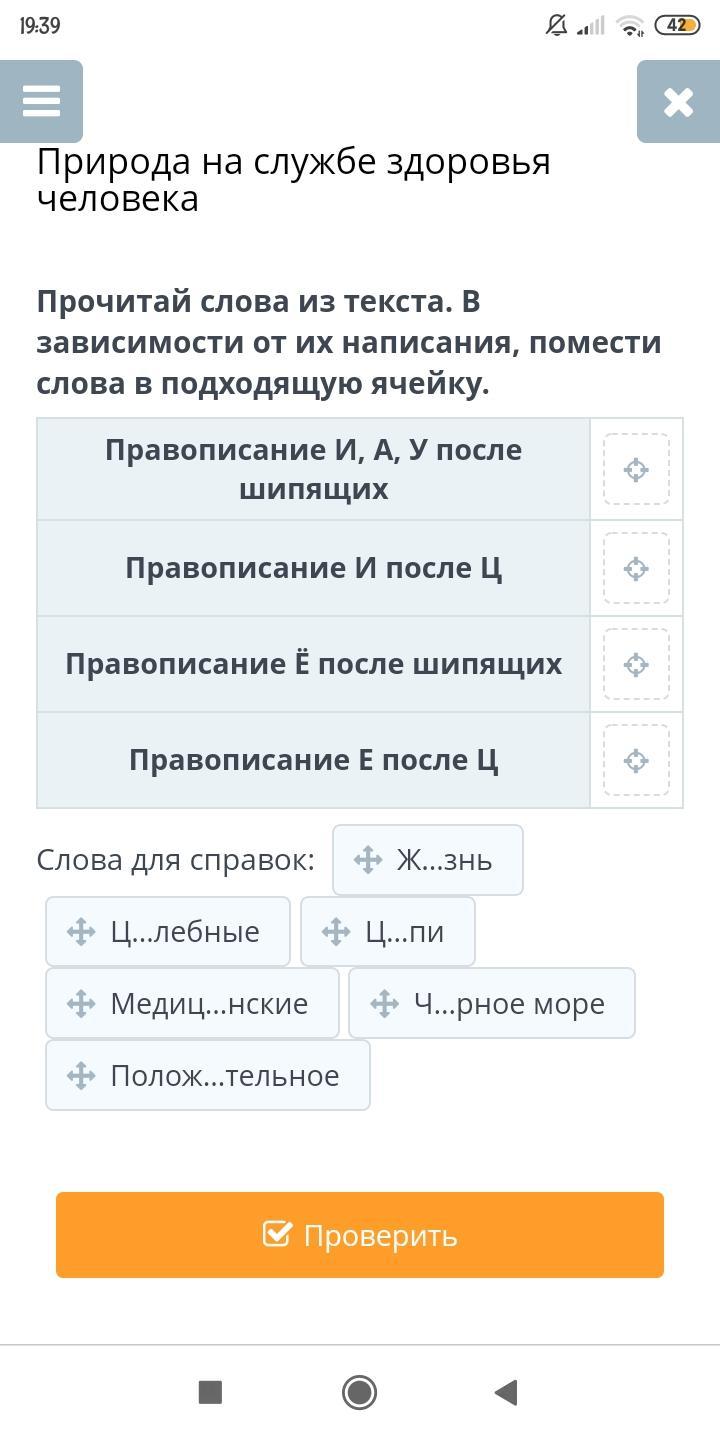Tap drop slot for Е после Ц
This screenshot has width=720, height=1440.
point(636,760)
